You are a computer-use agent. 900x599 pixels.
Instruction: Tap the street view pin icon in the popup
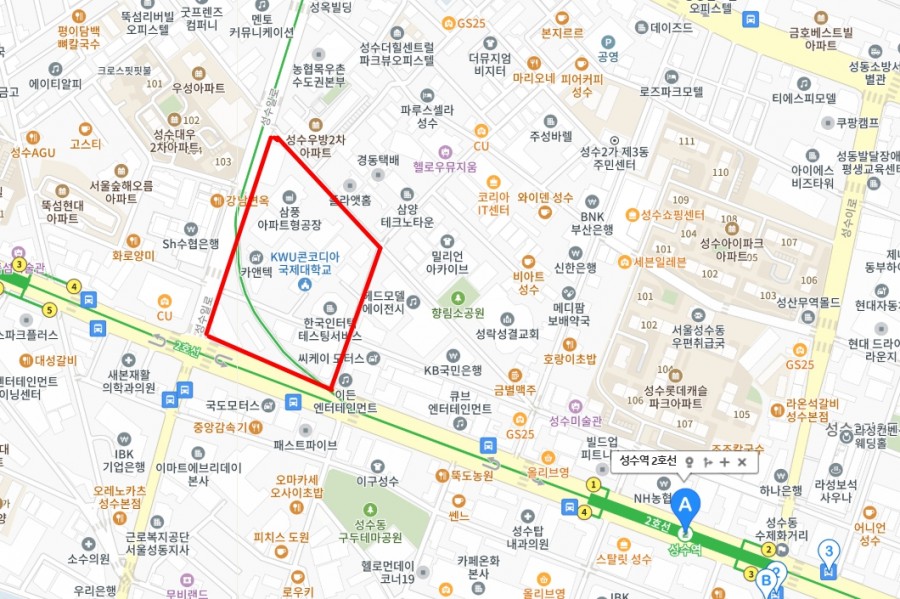[689, 462]
